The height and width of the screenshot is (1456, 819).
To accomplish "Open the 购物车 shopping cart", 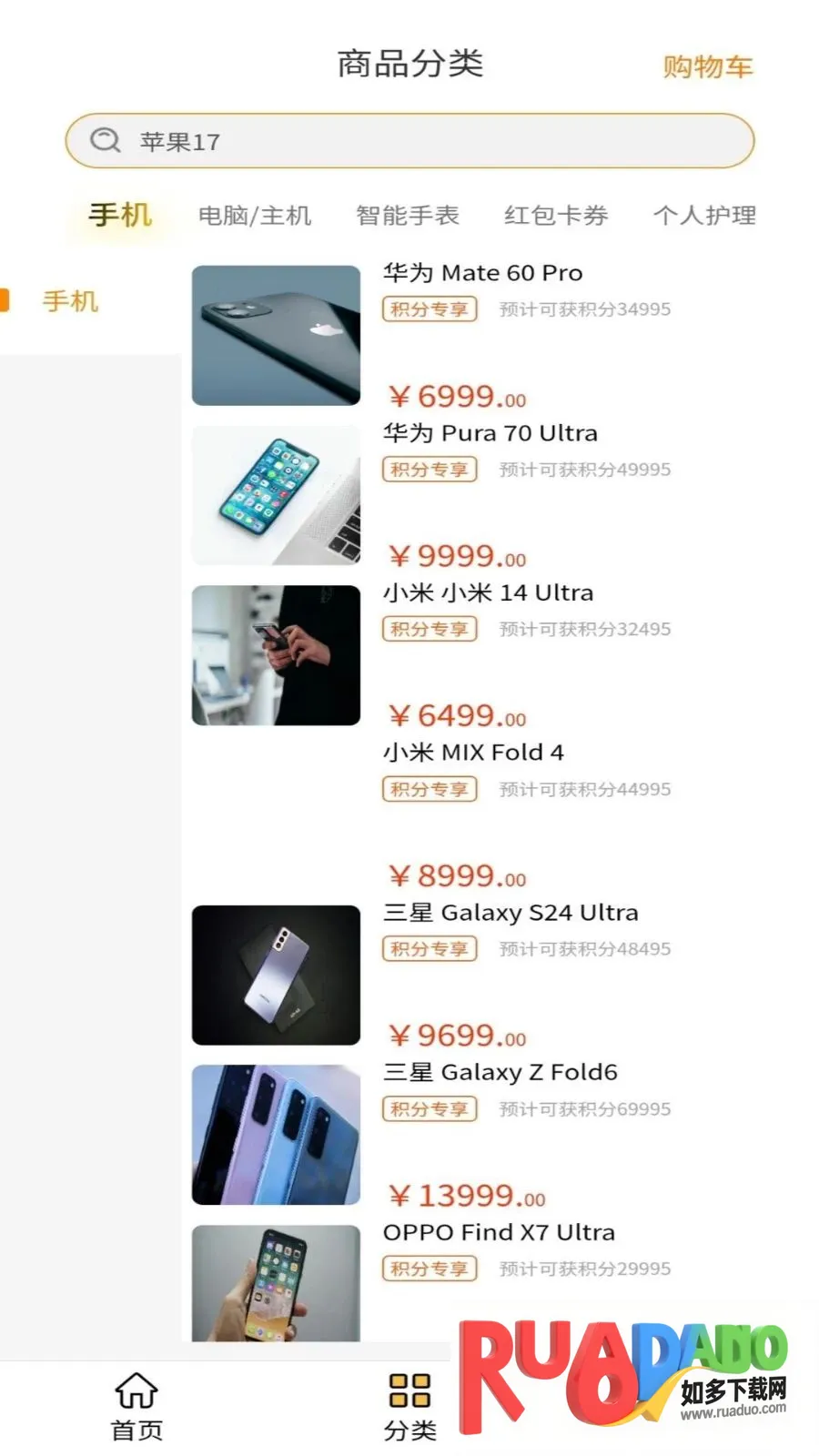I will (x=707, y=66).
